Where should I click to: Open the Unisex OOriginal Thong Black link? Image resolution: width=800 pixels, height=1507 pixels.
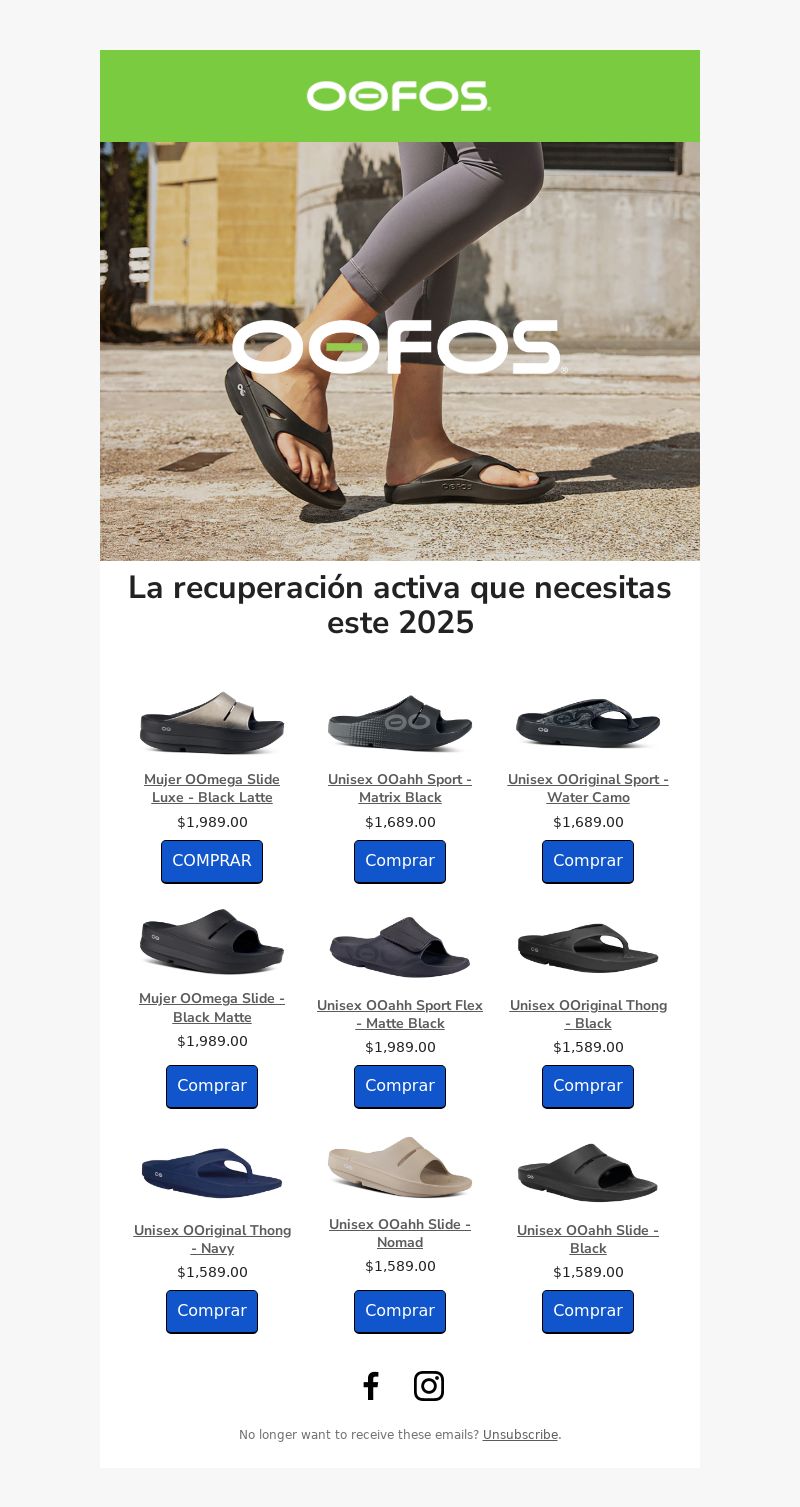click(x=588, y=1014)
